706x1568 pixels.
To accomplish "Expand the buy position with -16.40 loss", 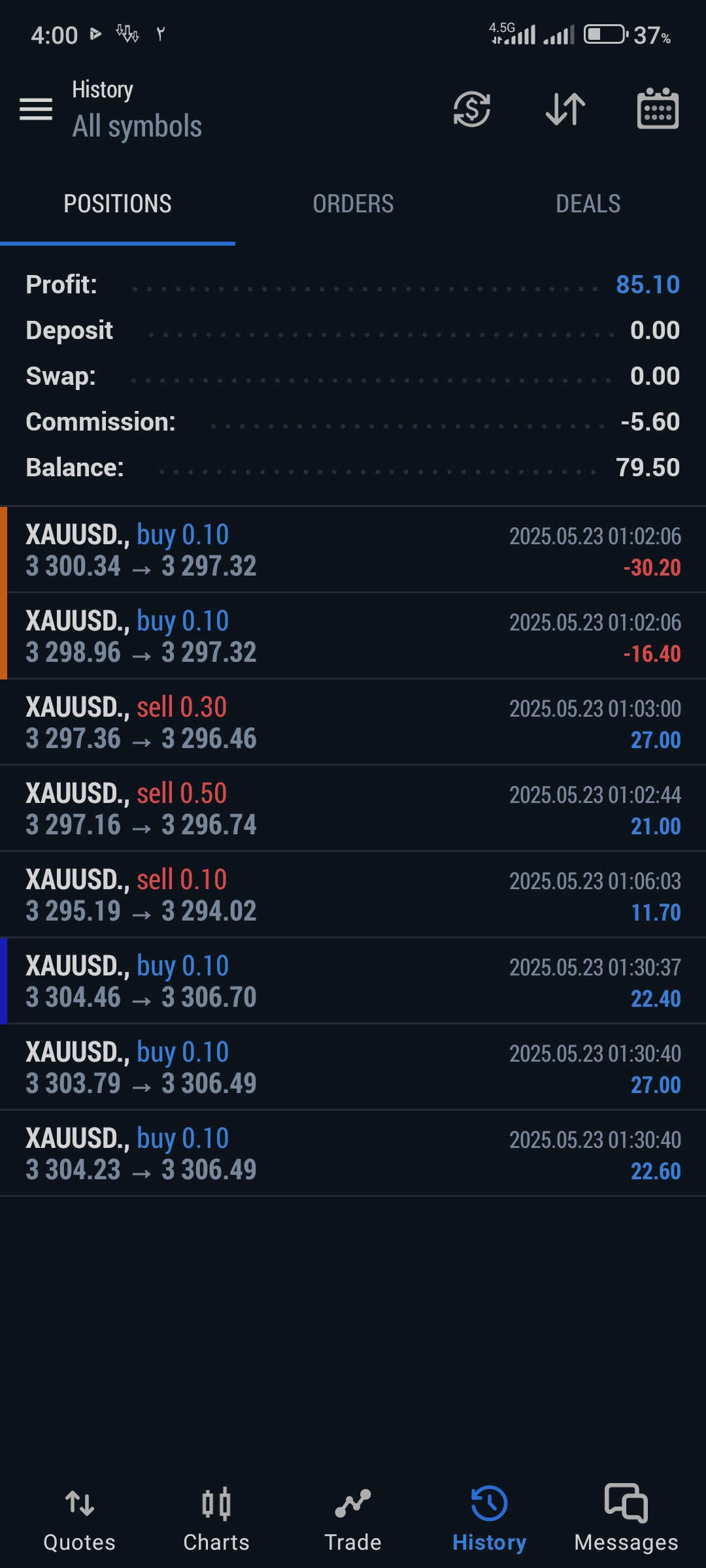I will point(353,636).
